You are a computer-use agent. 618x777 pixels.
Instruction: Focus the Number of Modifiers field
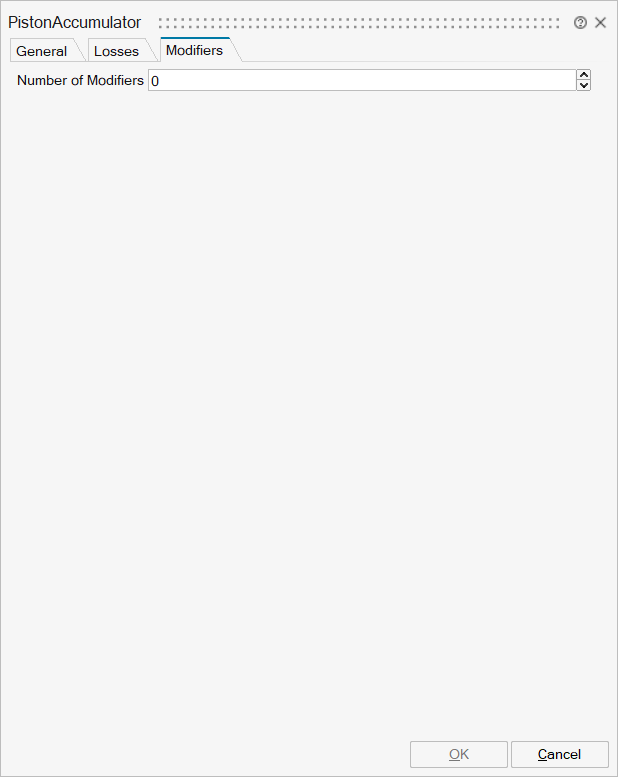click(x=360, y=80)
